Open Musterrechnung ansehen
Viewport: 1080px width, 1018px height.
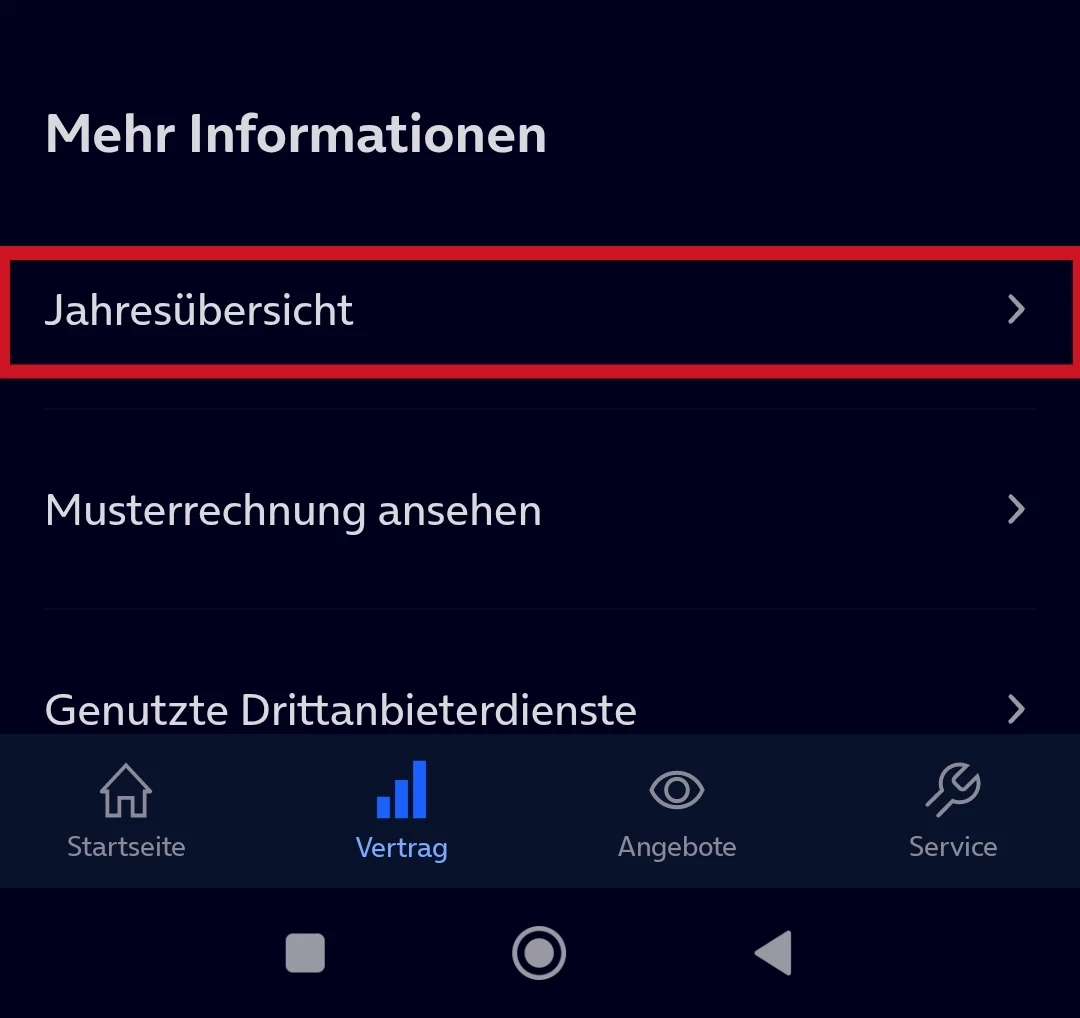click(x=540, y=511)
